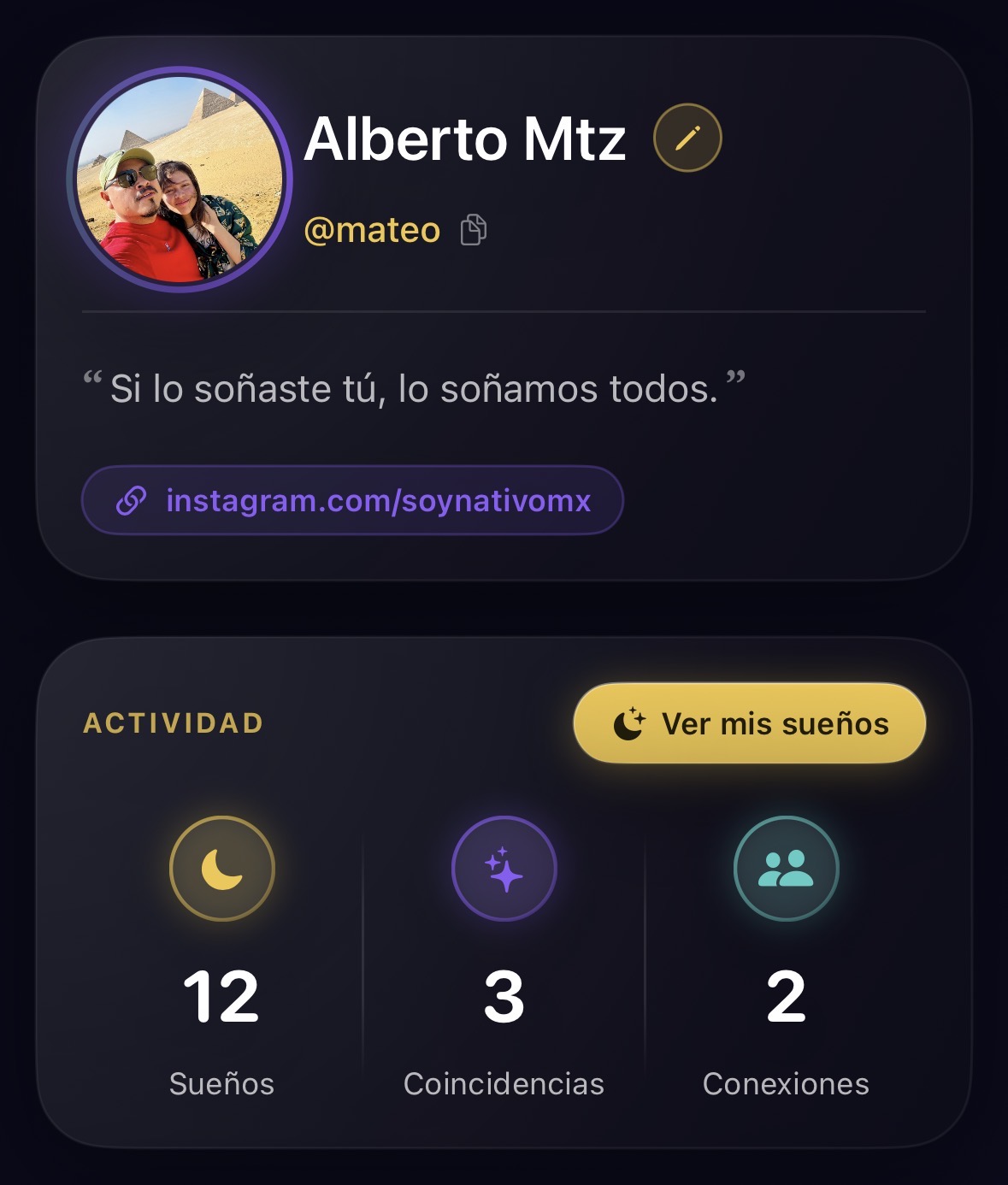This screenshot has height=1185, width=1008.
Task: Open the Conexiones list
Action: [x=786, y=958]
